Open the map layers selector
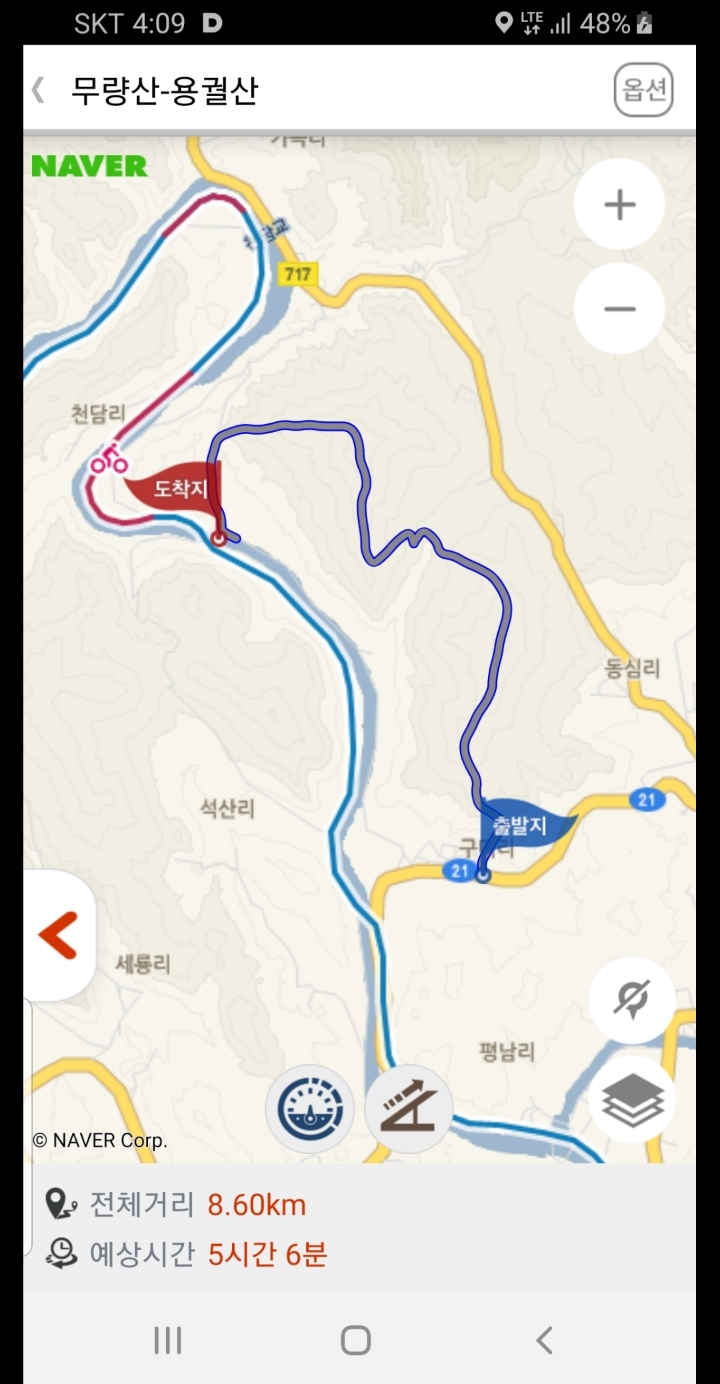This screenshot has height=1384, width=720. (x=632, y=1100)
